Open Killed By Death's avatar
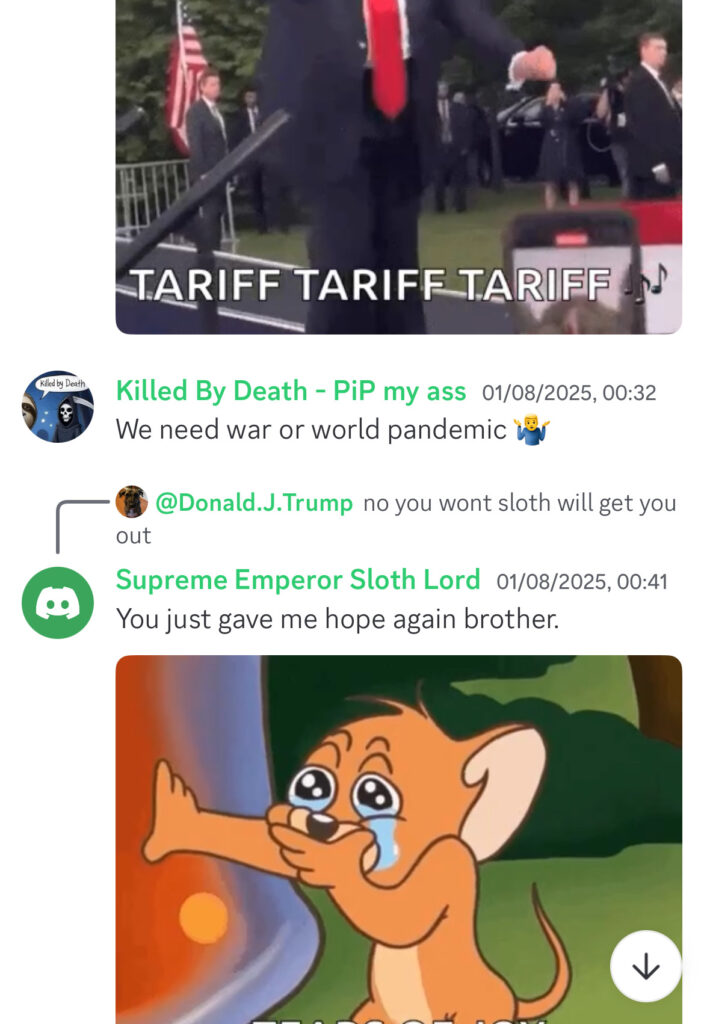This screenshot has width=704, height=1024. pos(58,406)
